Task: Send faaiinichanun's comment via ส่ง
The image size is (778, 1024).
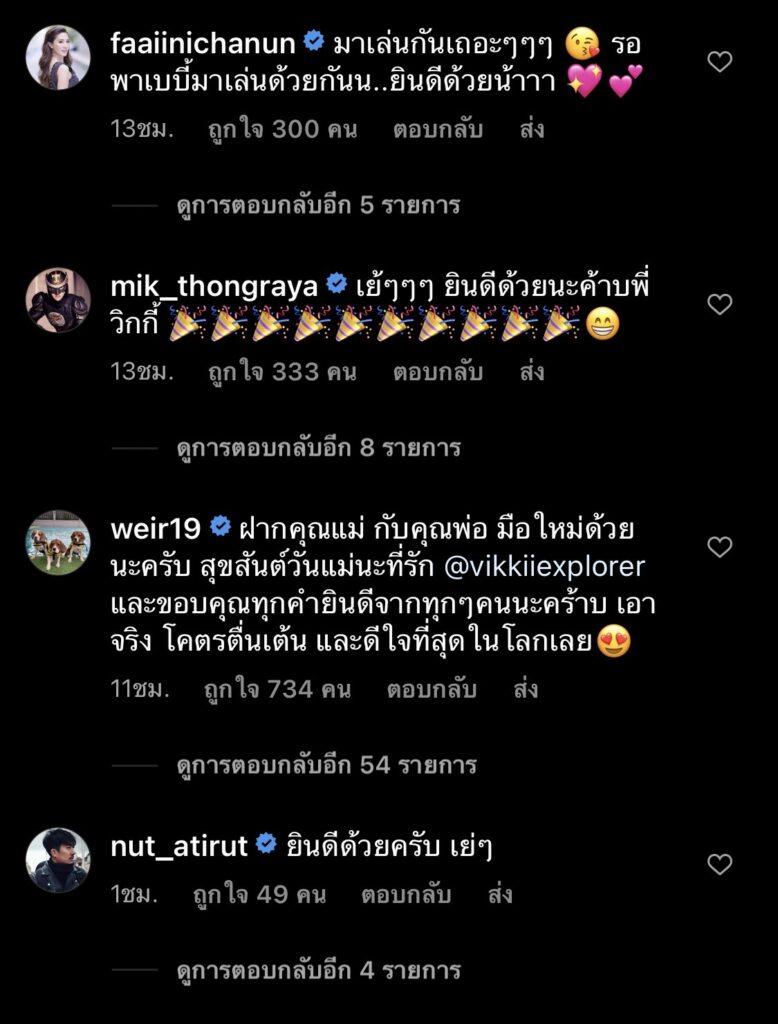Action: (532, 130)
